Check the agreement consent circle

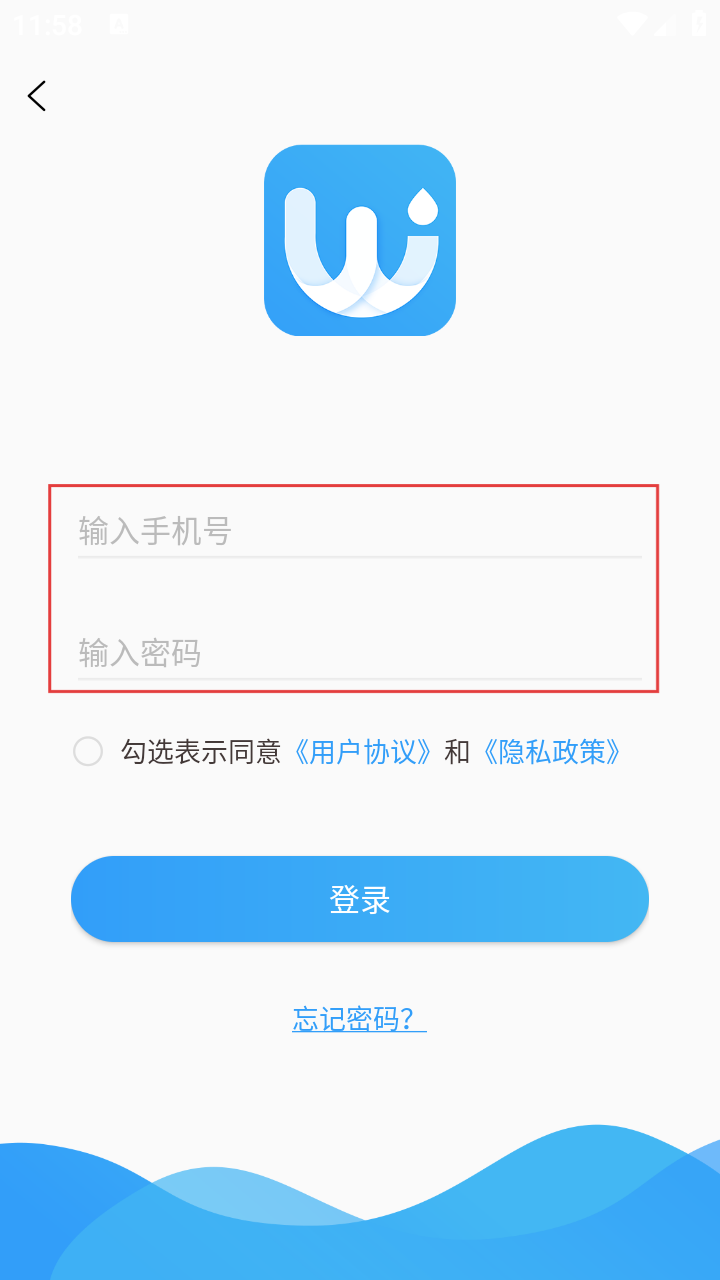[88, 752]
